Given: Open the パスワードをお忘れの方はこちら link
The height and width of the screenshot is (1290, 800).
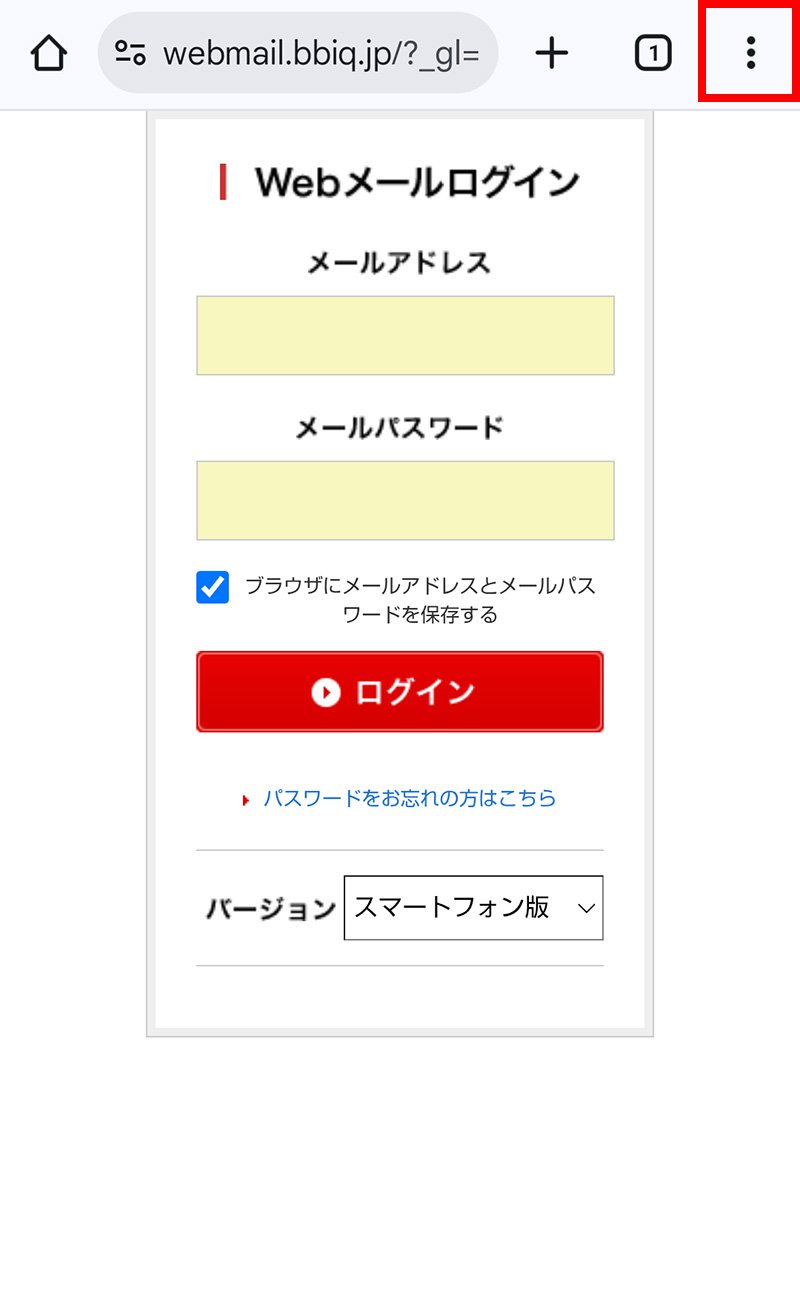Looking at the screenshot, I should (x=409, y=798).
